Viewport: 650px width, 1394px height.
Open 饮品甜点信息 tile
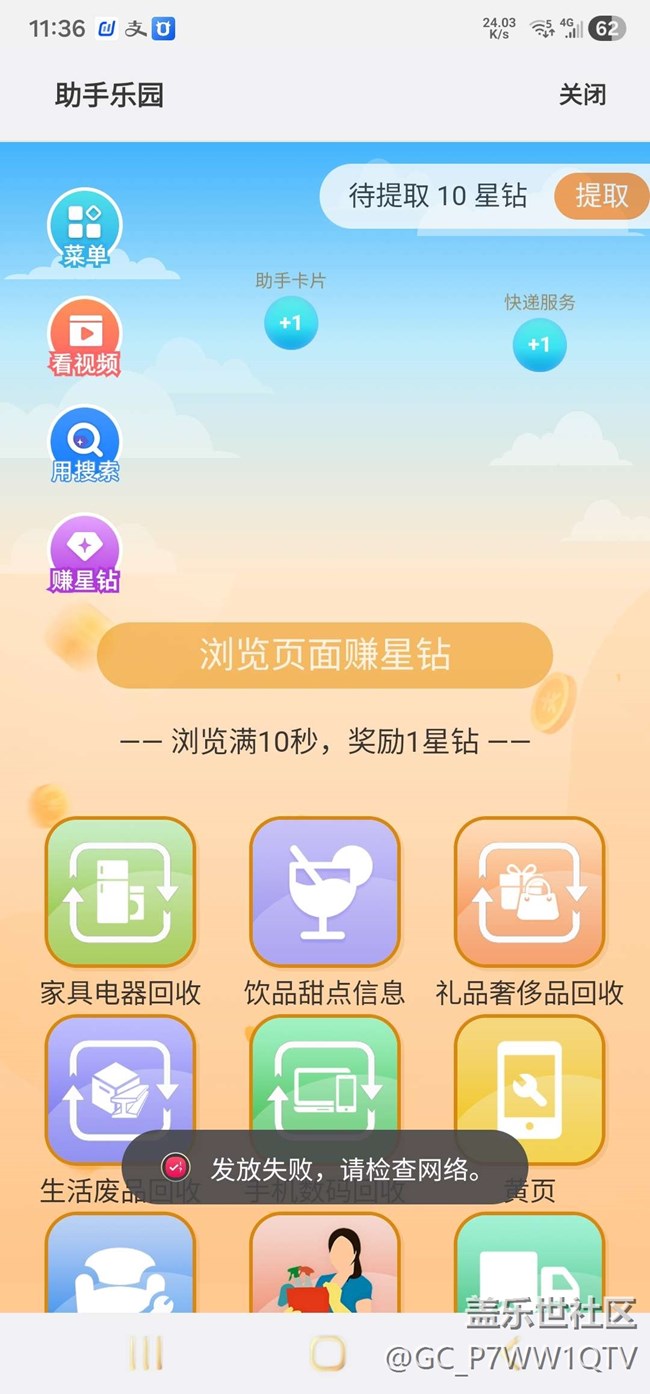point(324,892)
